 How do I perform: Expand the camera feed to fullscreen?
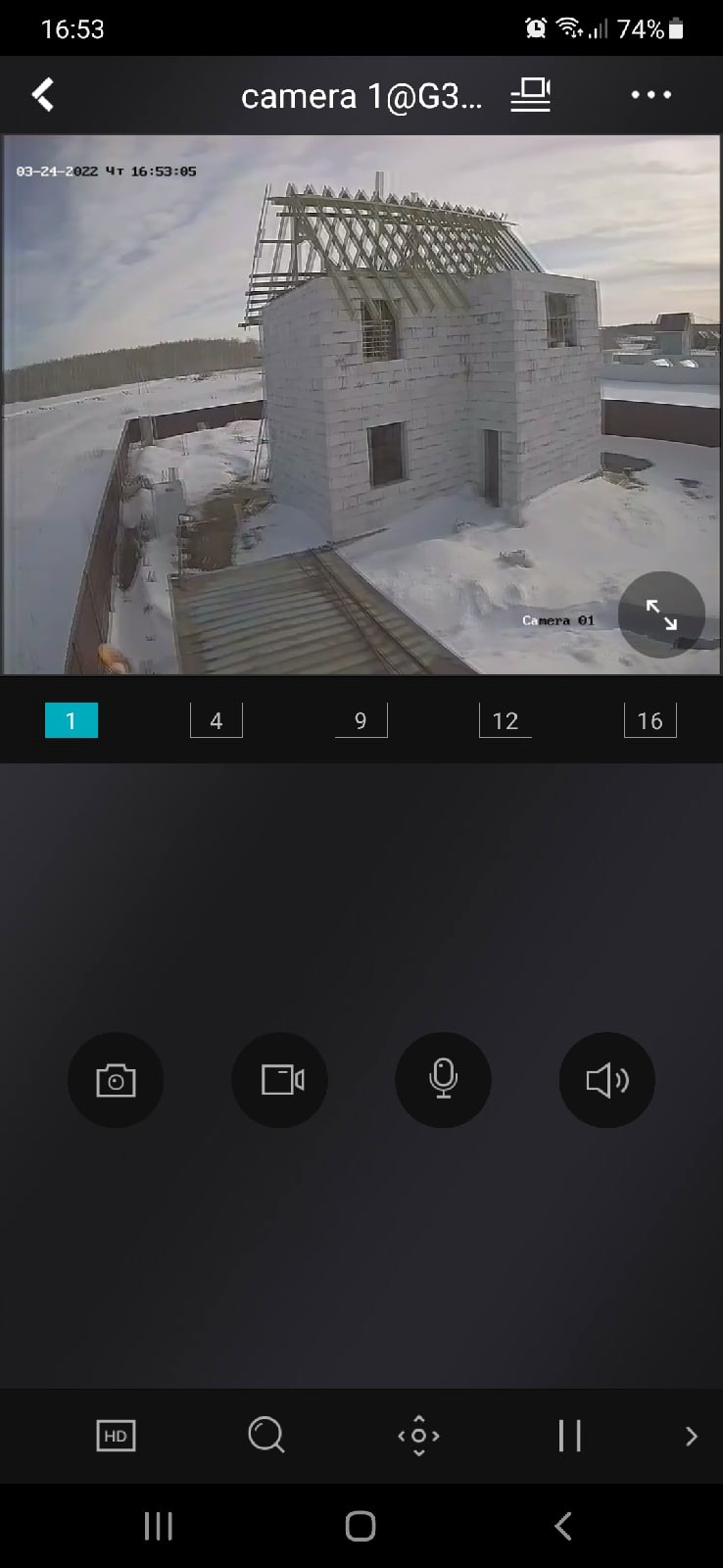coord(661,614)
